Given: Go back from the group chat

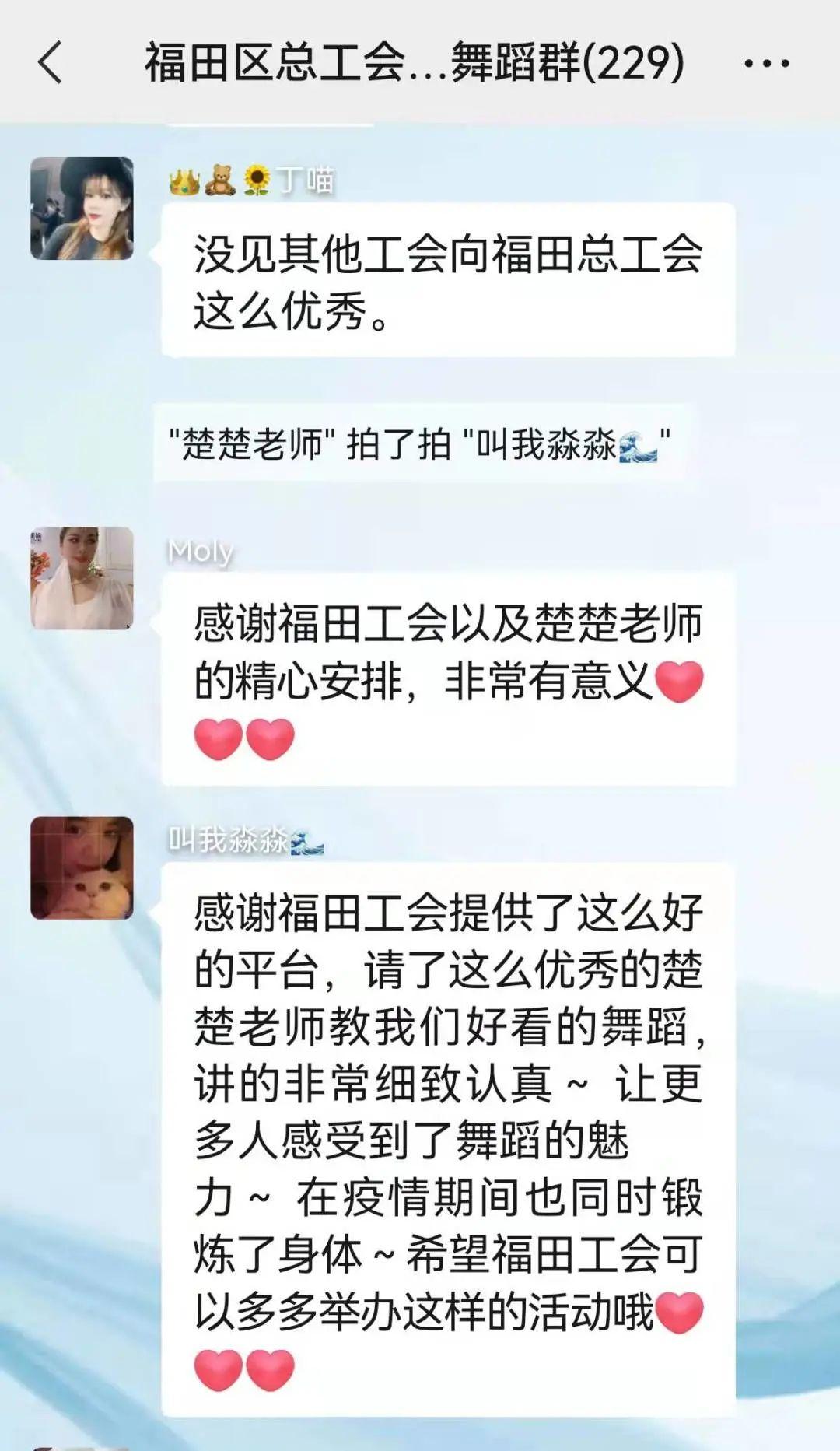Looking at the screenshot, I should point(50,62).
